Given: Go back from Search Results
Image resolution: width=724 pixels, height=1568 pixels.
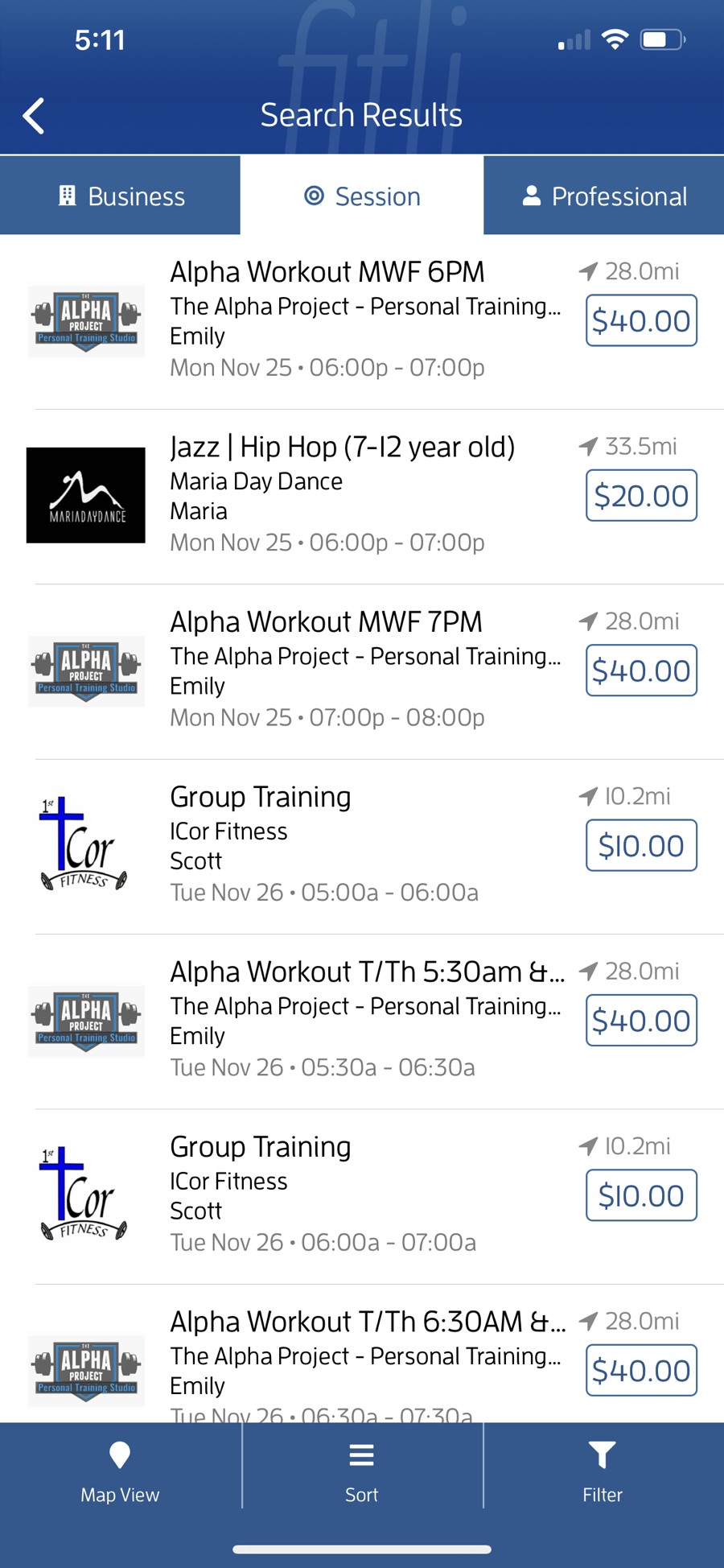Looking at the screenshot, I should coord(34,116).
